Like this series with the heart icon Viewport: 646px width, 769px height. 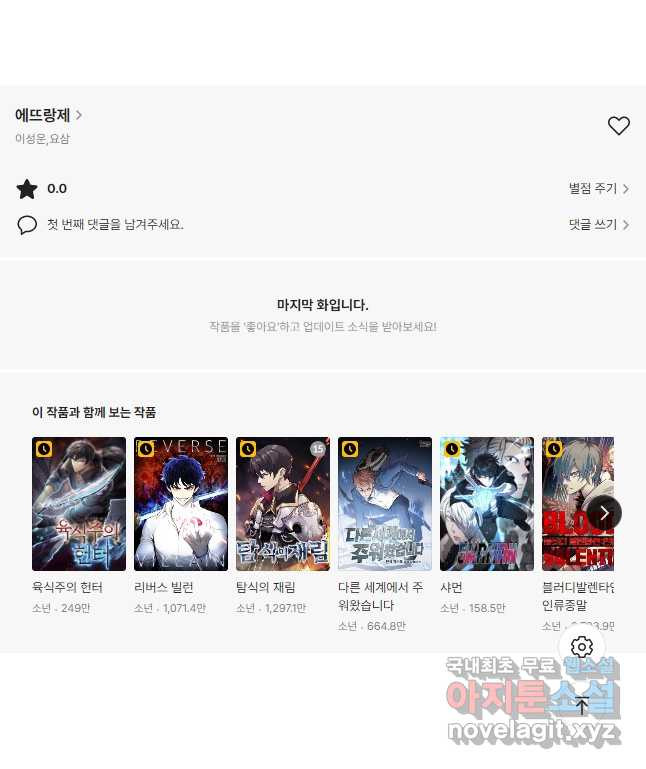(x=619, y=126)
